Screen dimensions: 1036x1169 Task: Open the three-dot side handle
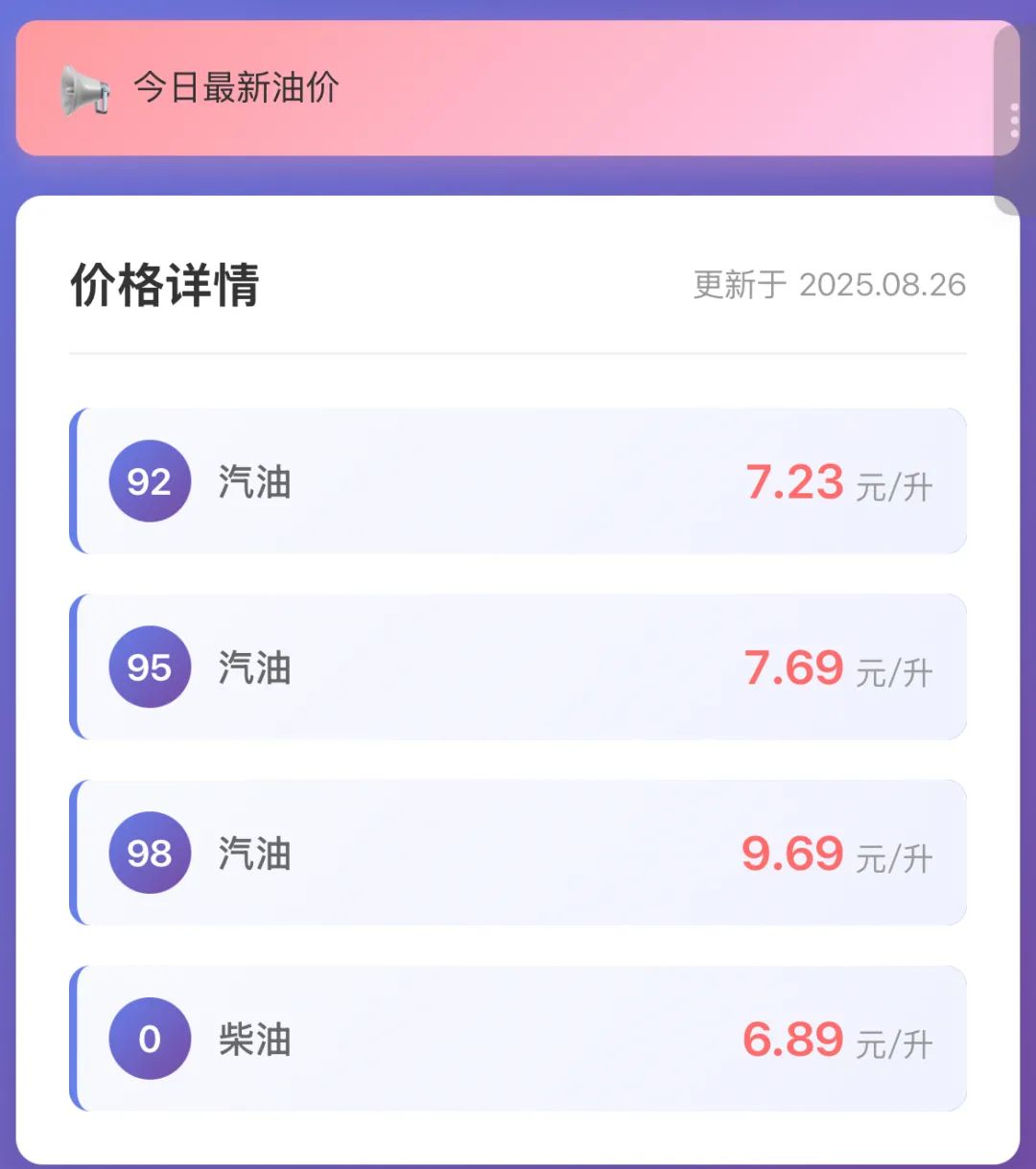coord(1014,121)
